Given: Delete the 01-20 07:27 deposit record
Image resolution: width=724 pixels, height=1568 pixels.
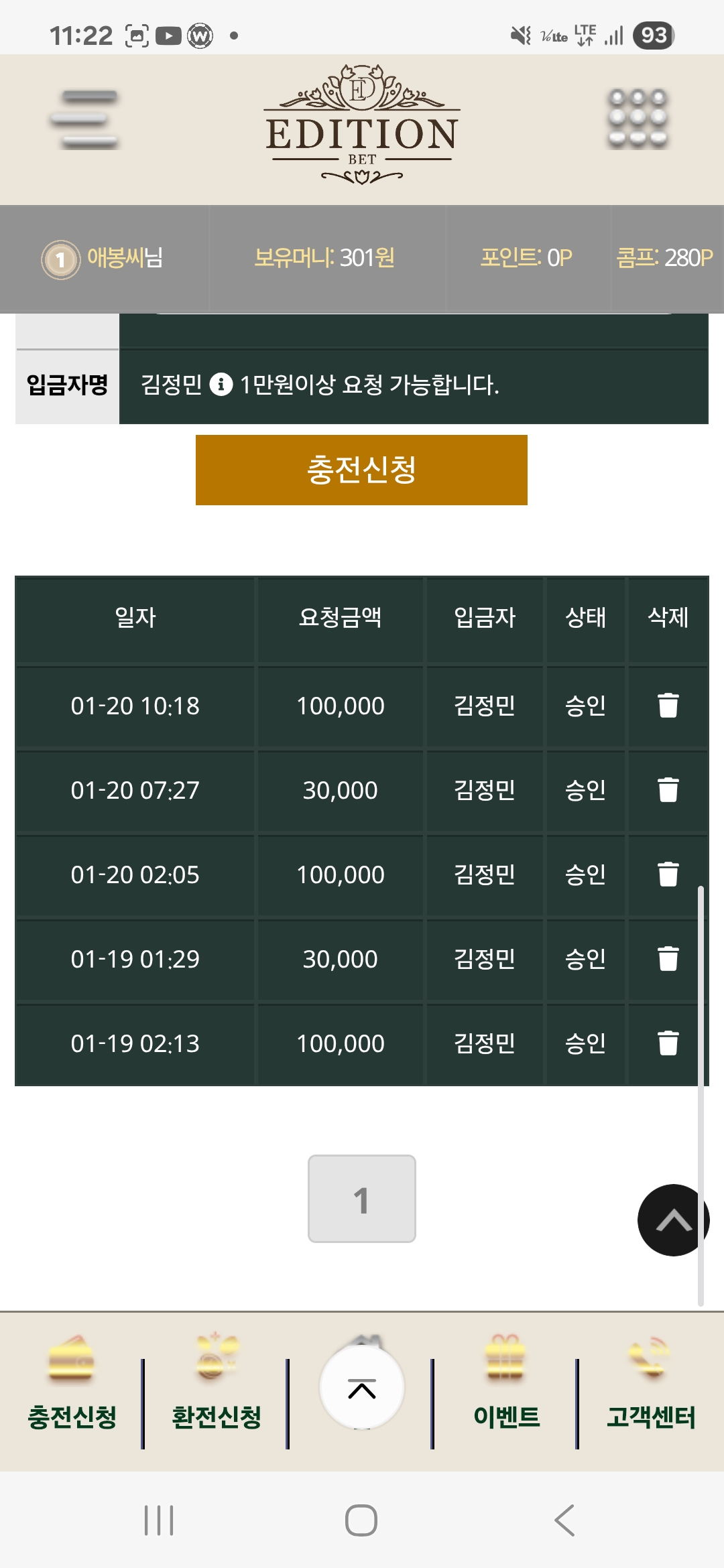Looking at the screenshot, I should pos(668,790).
